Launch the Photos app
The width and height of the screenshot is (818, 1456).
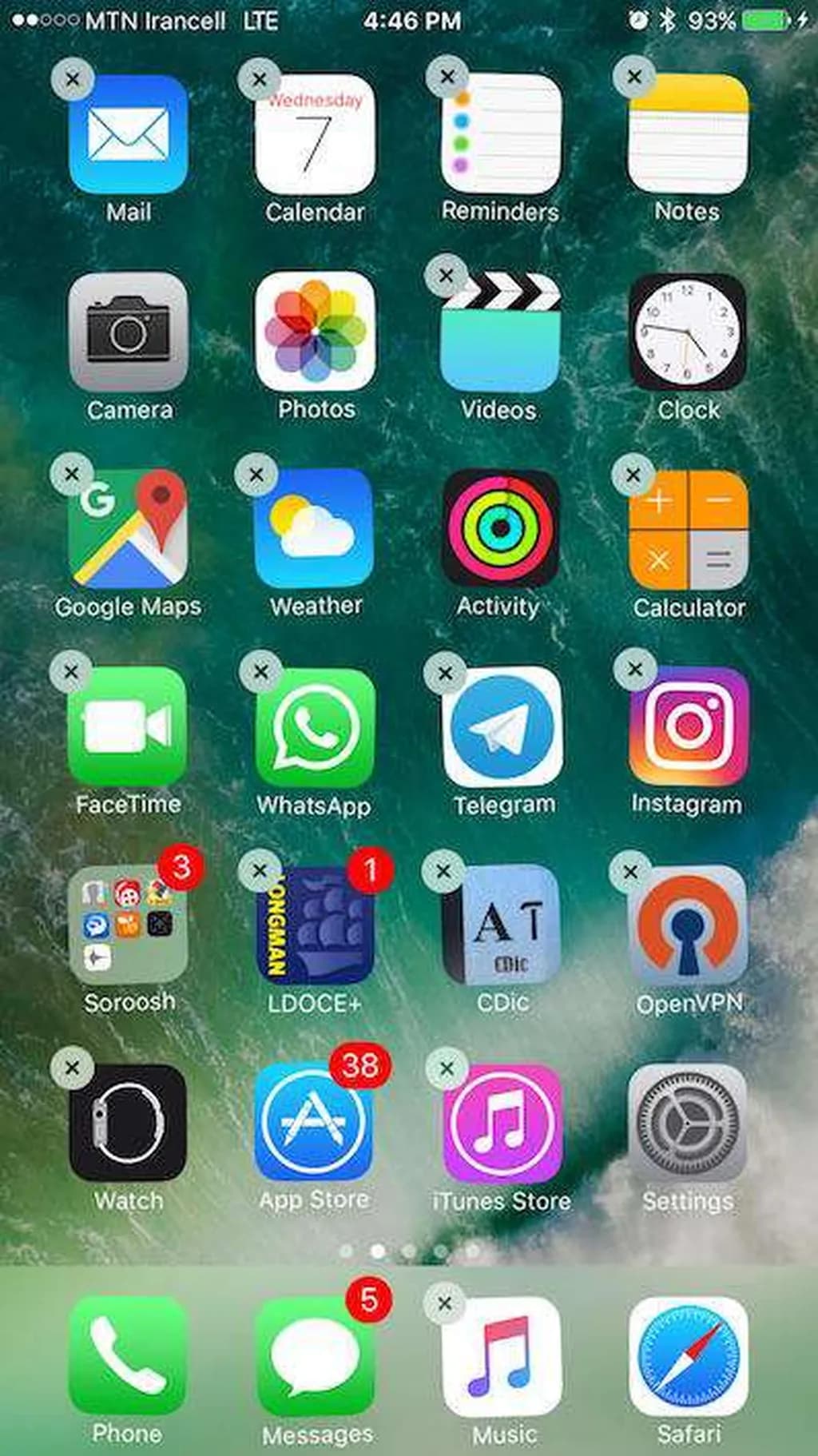316,332
